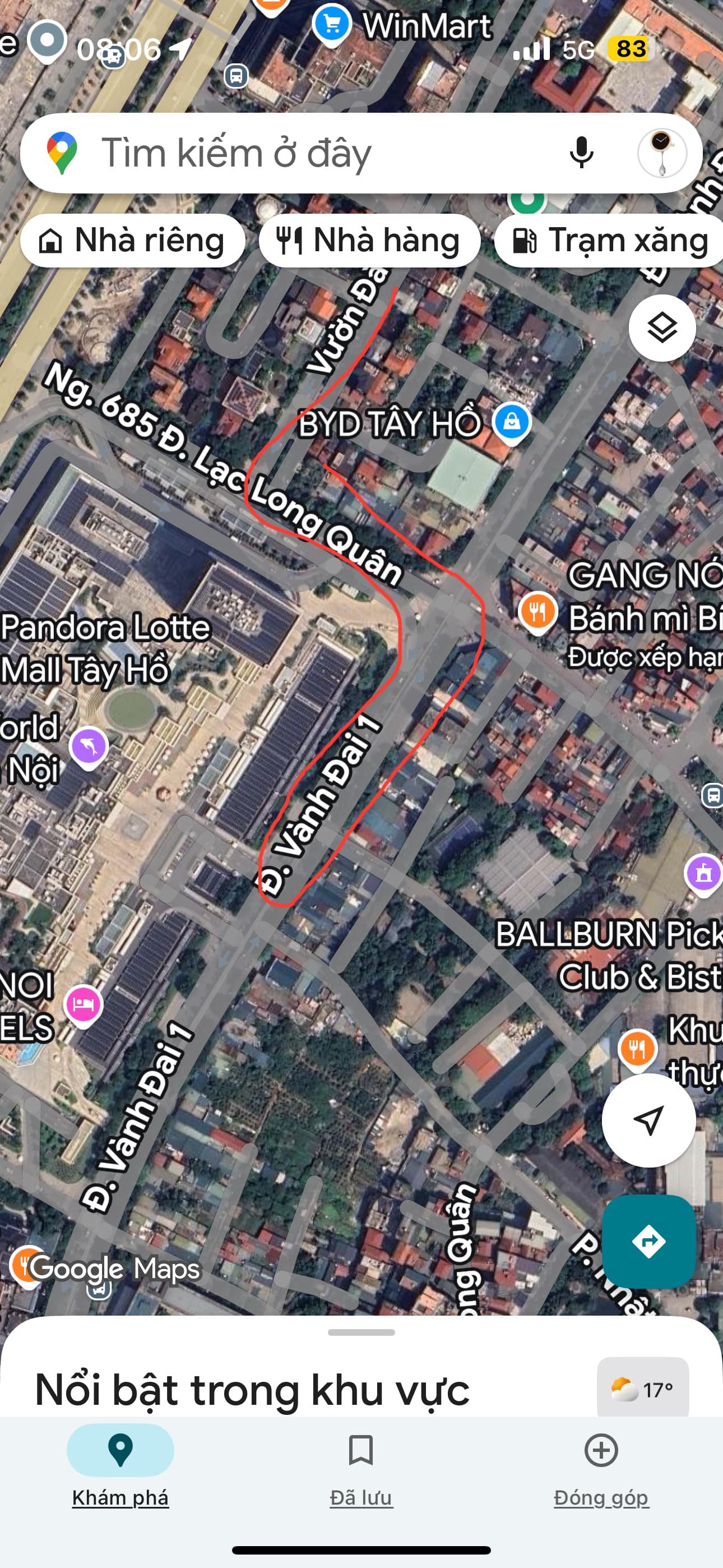Open the BYD Tây Hồ store pin
Screen dimensions: 723x1568
(x=510, y=420)
